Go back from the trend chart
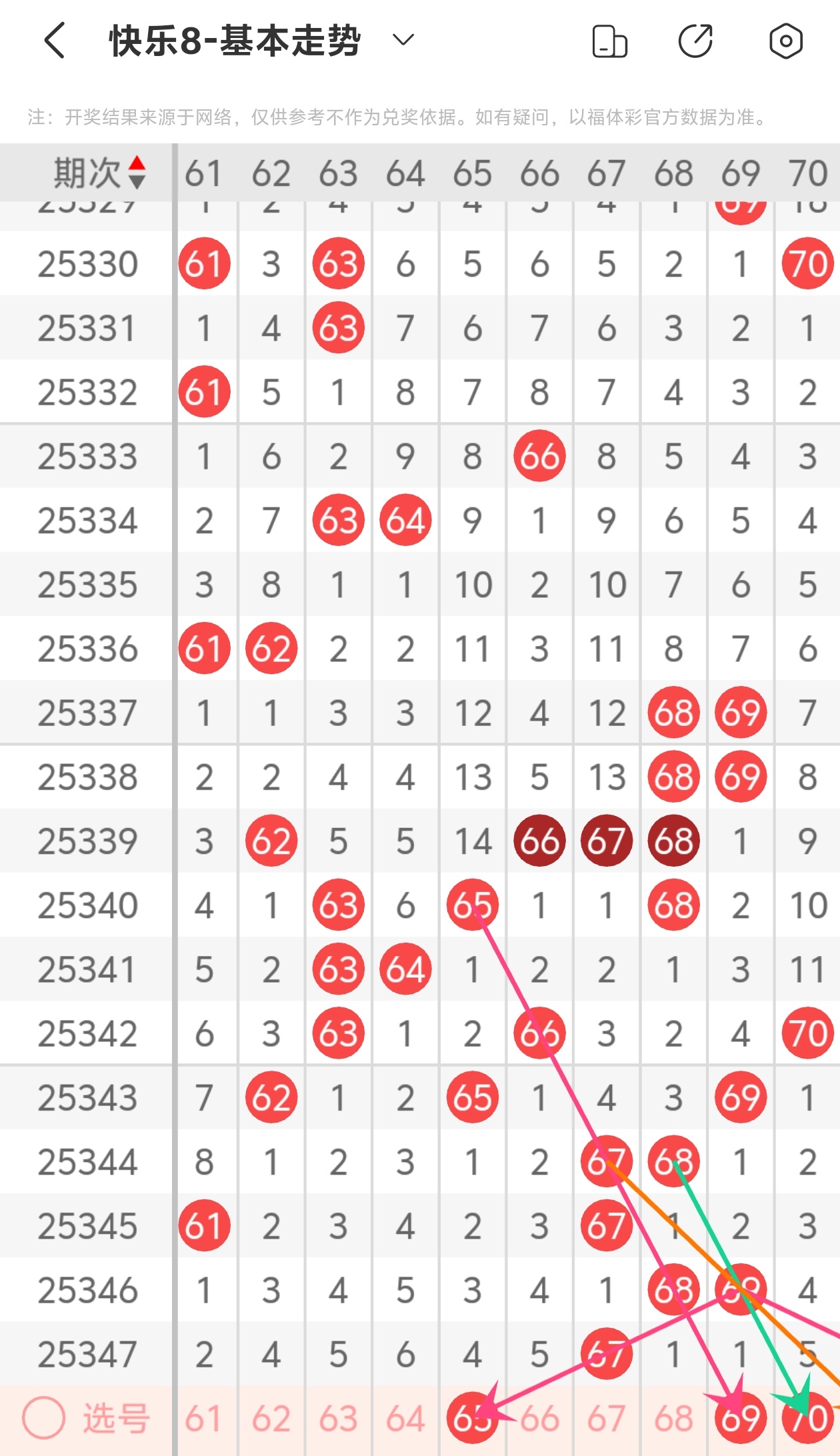The image size is (840, 1456). [x=55, y=41]
